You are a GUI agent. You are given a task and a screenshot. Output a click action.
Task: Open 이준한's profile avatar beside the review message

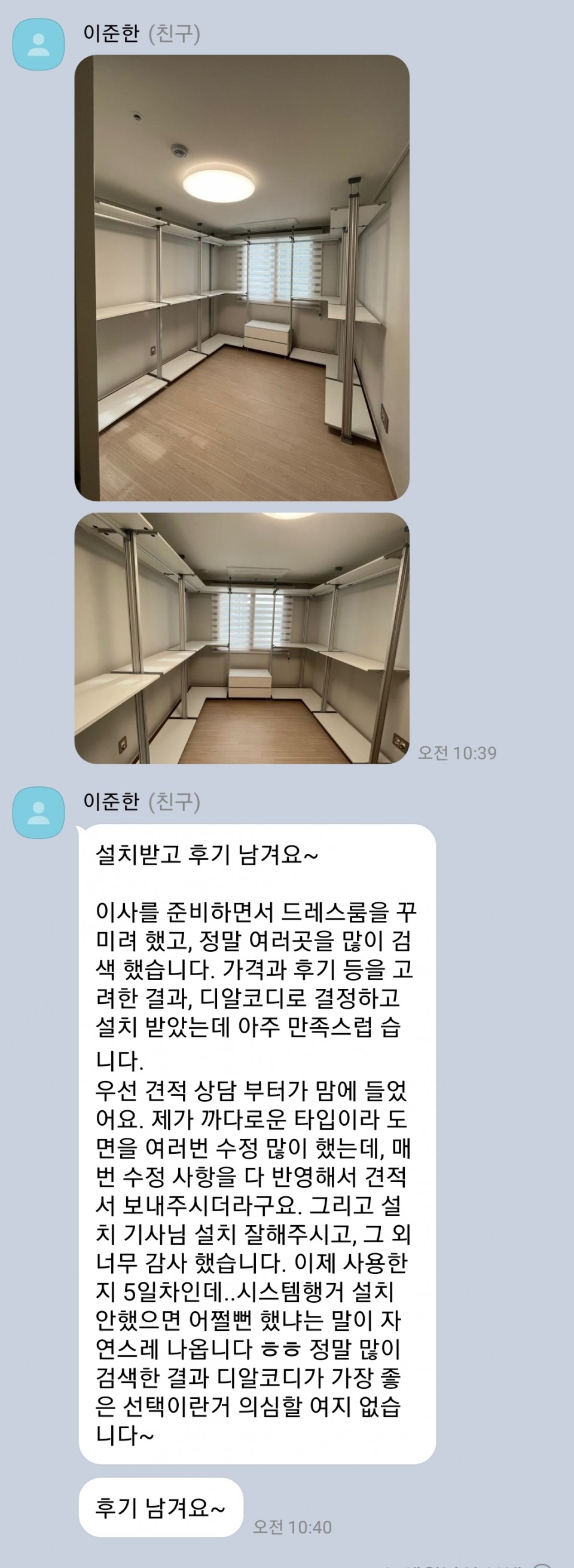coord(39,813)
